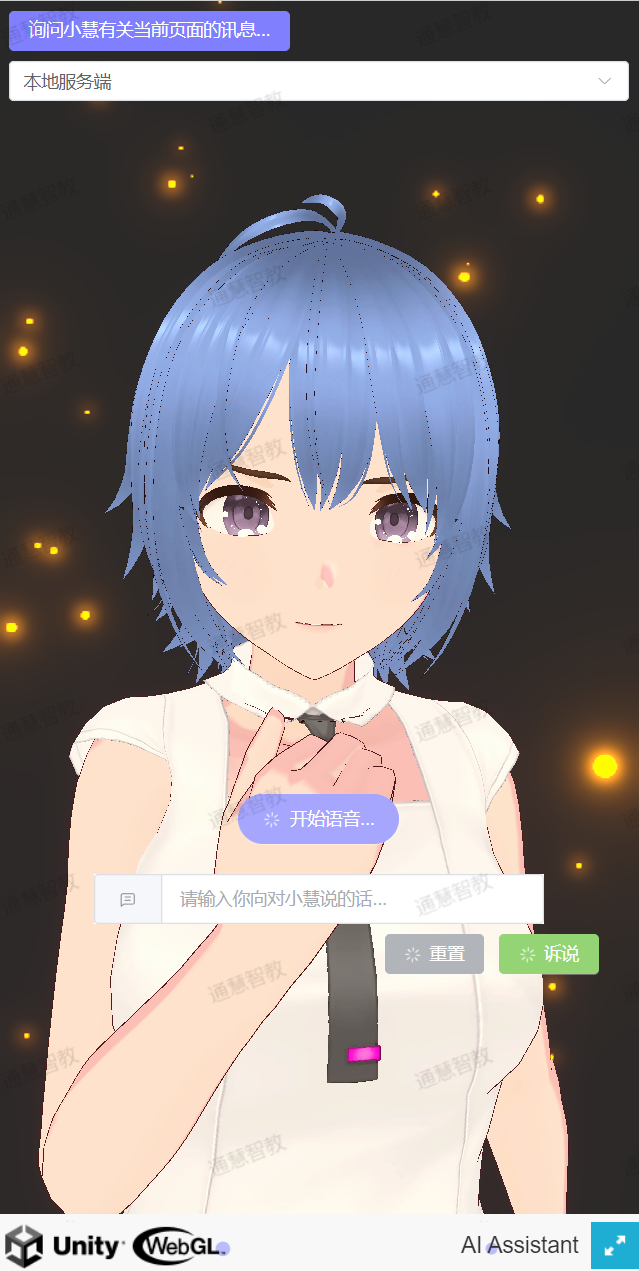639x1271 pixels.
Task: Tap the 重置 reset button
Action: [x=434, y=954]
